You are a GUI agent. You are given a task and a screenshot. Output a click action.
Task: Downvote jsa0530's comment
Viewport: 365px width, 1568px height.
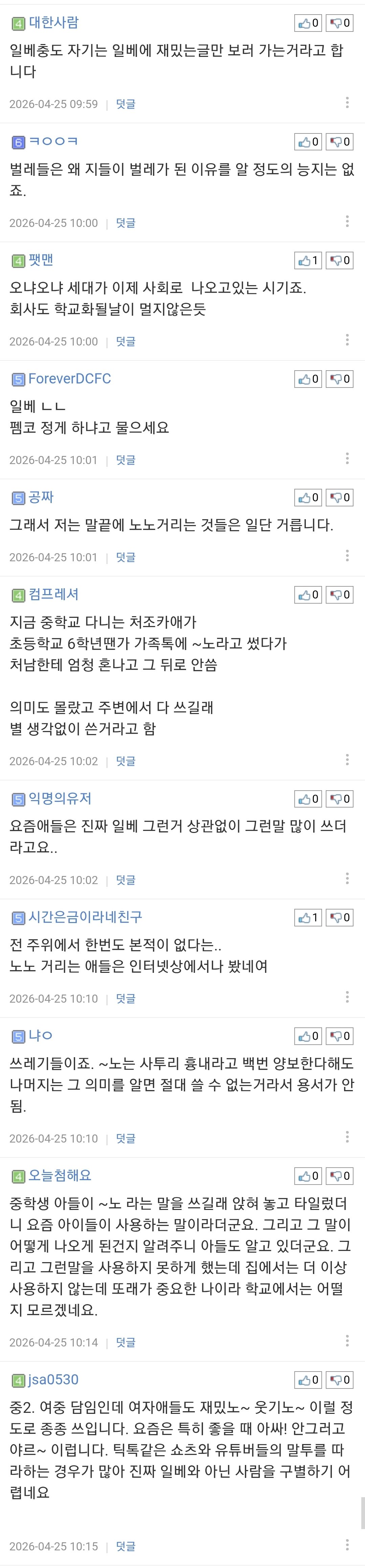339,1381
